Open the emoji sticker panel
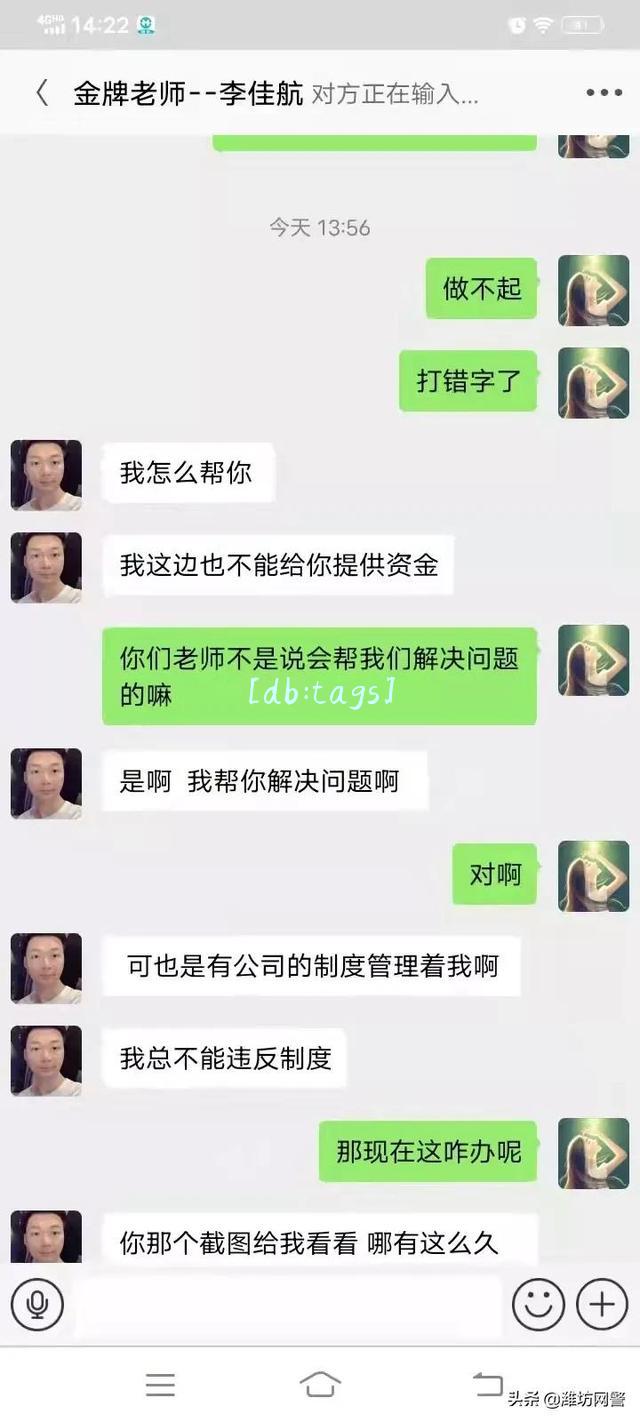 click(538, 1304)
